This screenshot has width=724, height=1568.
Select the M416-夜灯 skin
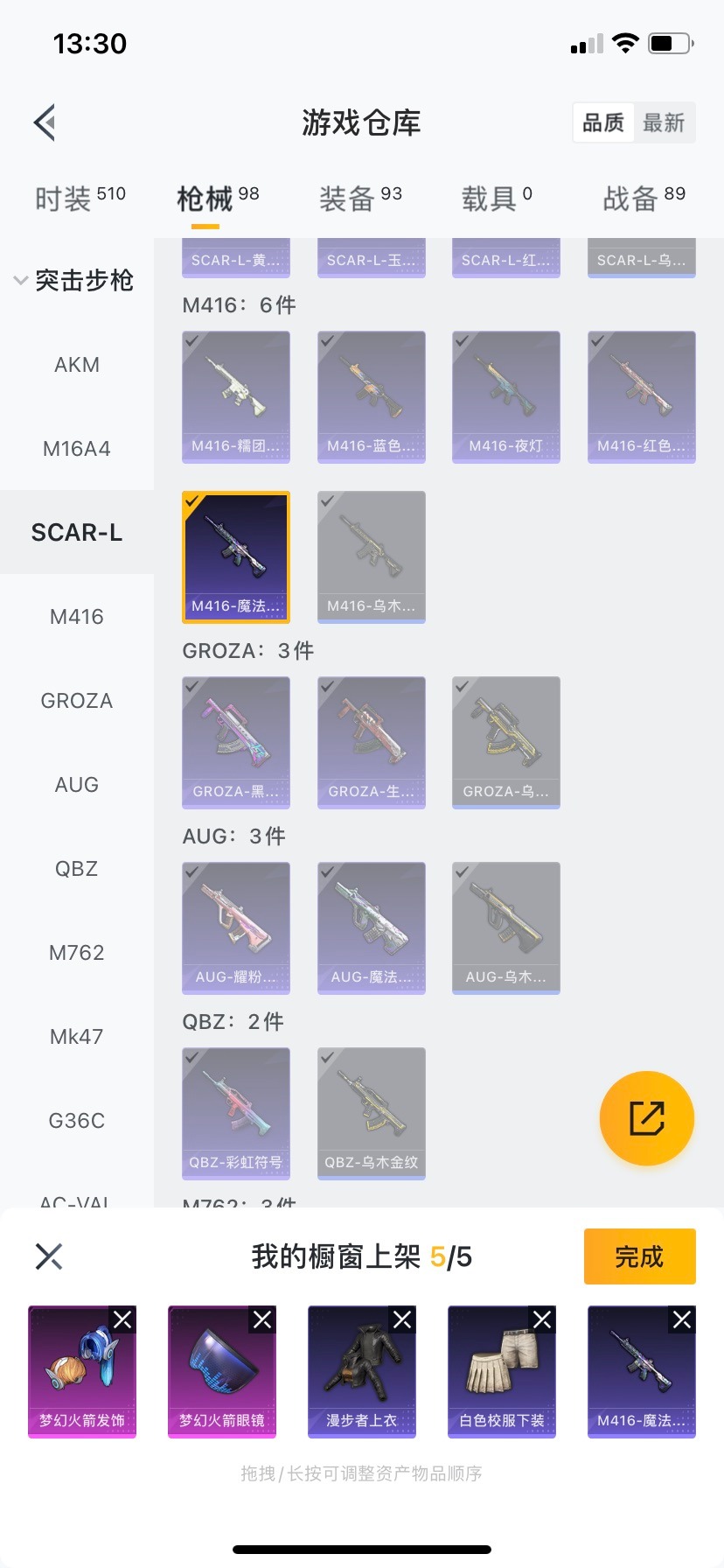tap(506, 396)
